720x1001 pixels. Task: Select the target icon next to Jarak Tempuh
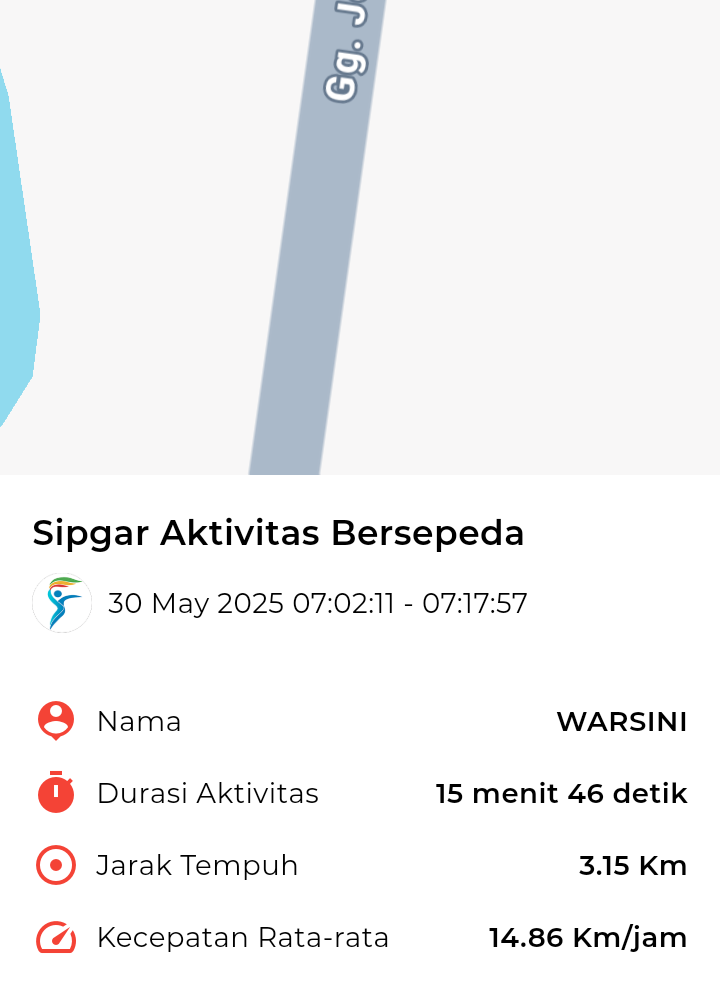pos(55,865)
